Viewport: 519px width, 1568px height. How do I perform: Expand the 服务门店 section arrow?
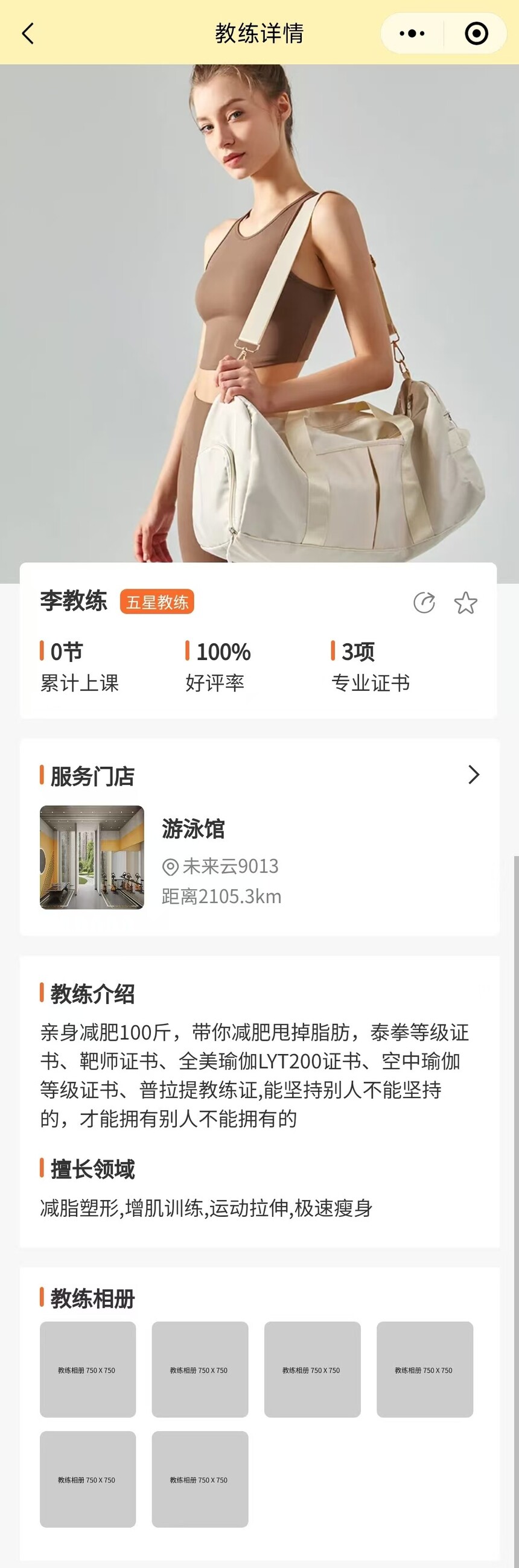(x=473, y=774)
